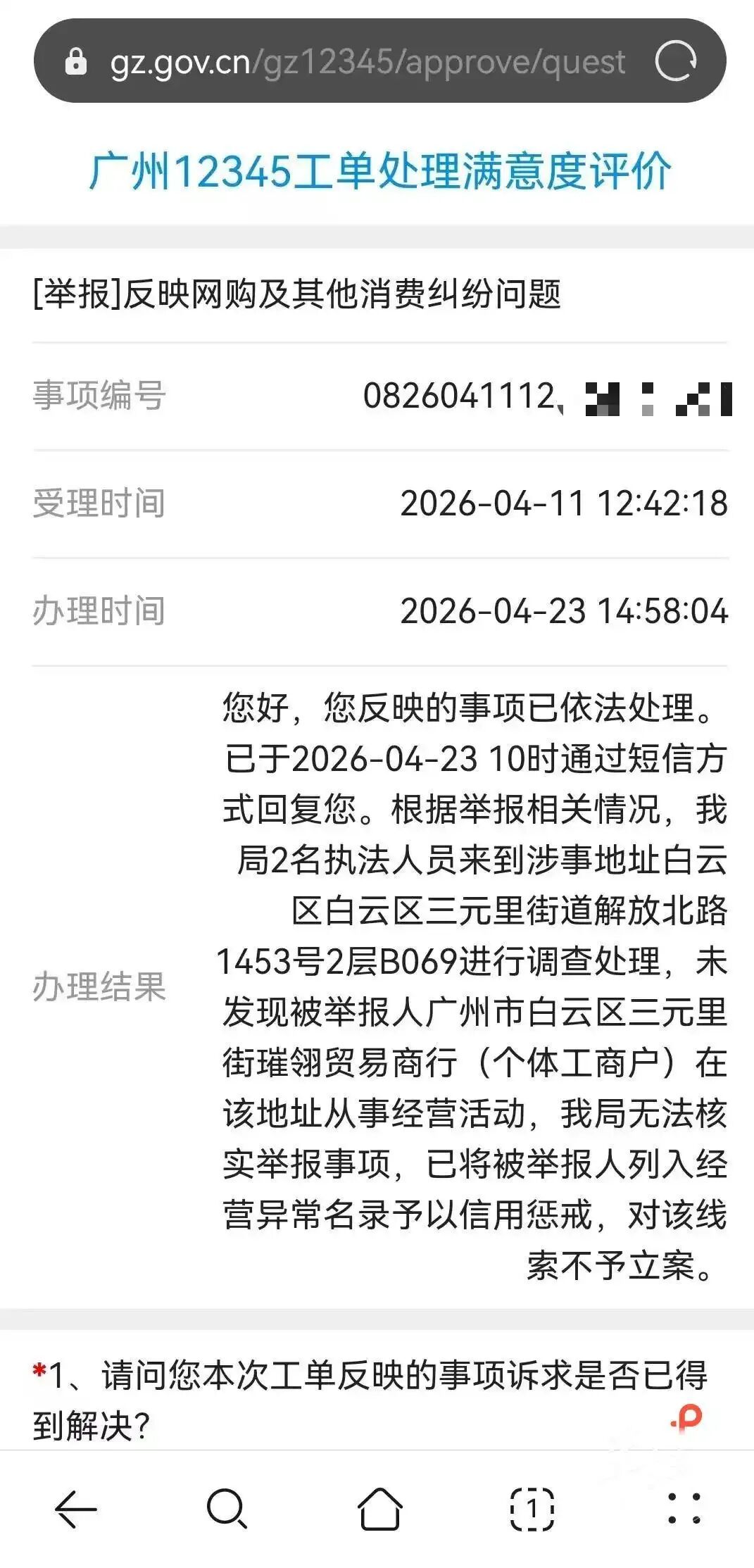The height and width of the screenshot is (1568, 754).
Task: Open the 广州12345工单处理满意度评价 title link
Action: point(377,171)
